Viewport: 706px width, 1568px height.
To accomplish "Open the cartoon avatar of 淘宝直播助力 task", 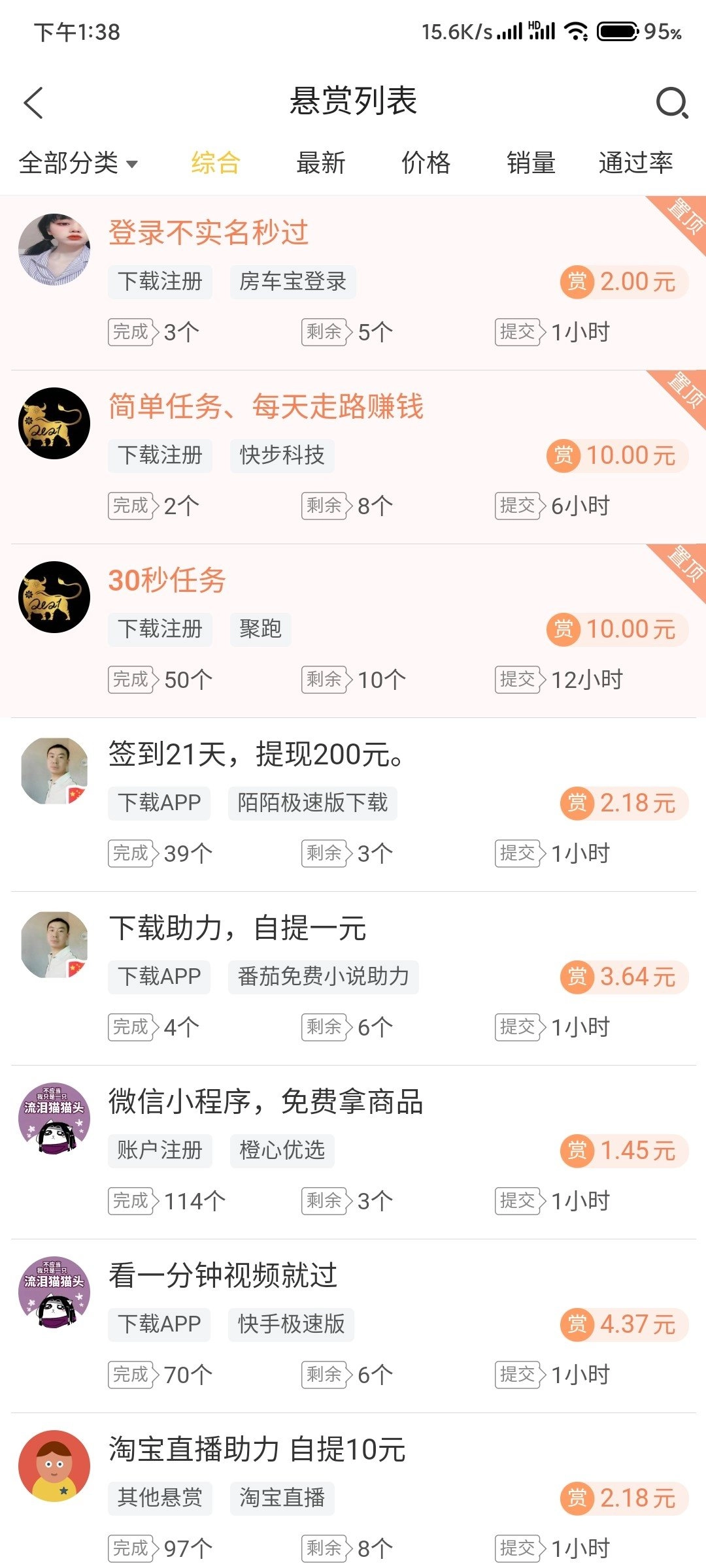I will pyautogui.click(x=55, y=1466).
